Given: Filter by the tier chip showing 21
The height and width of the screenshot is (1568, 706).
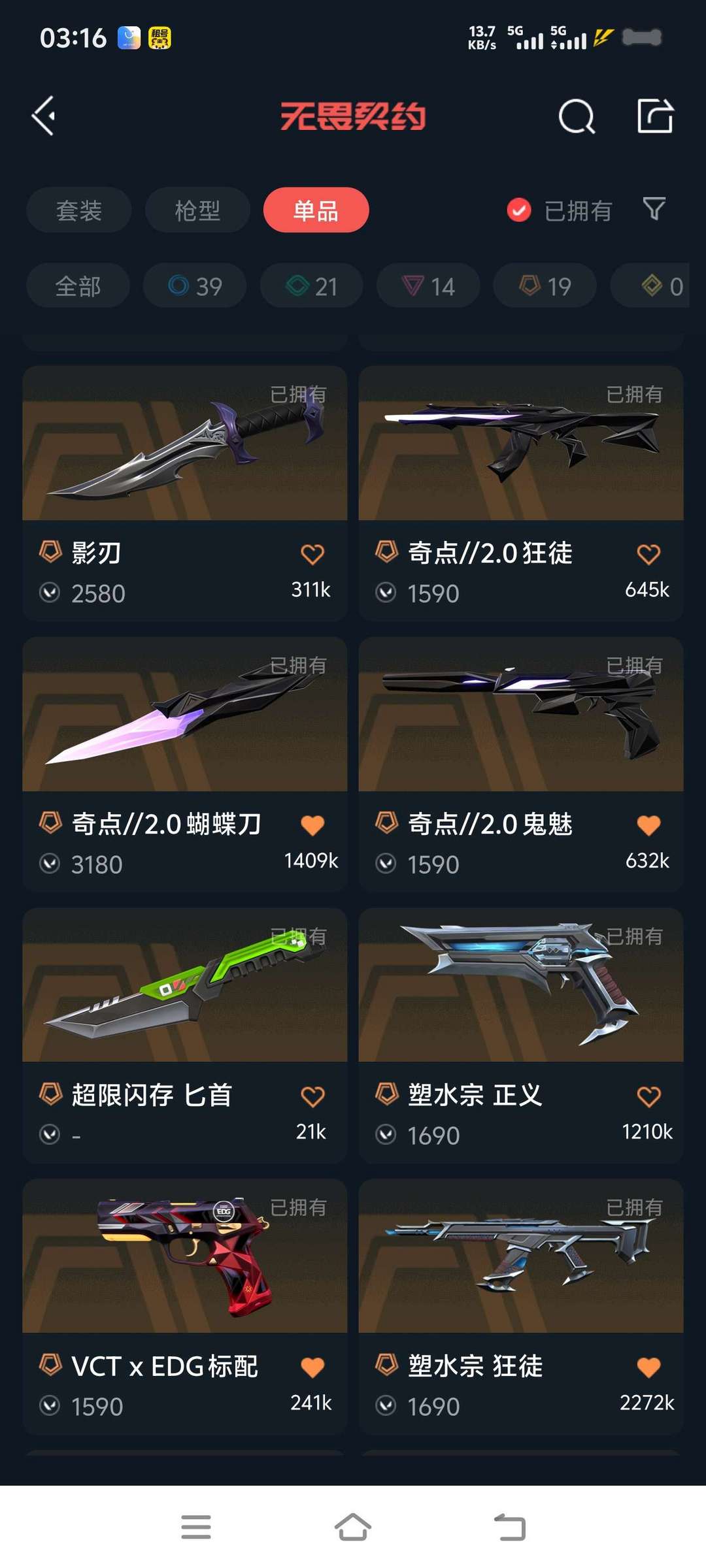Looking at the screenshot, I should coord(311,286).
